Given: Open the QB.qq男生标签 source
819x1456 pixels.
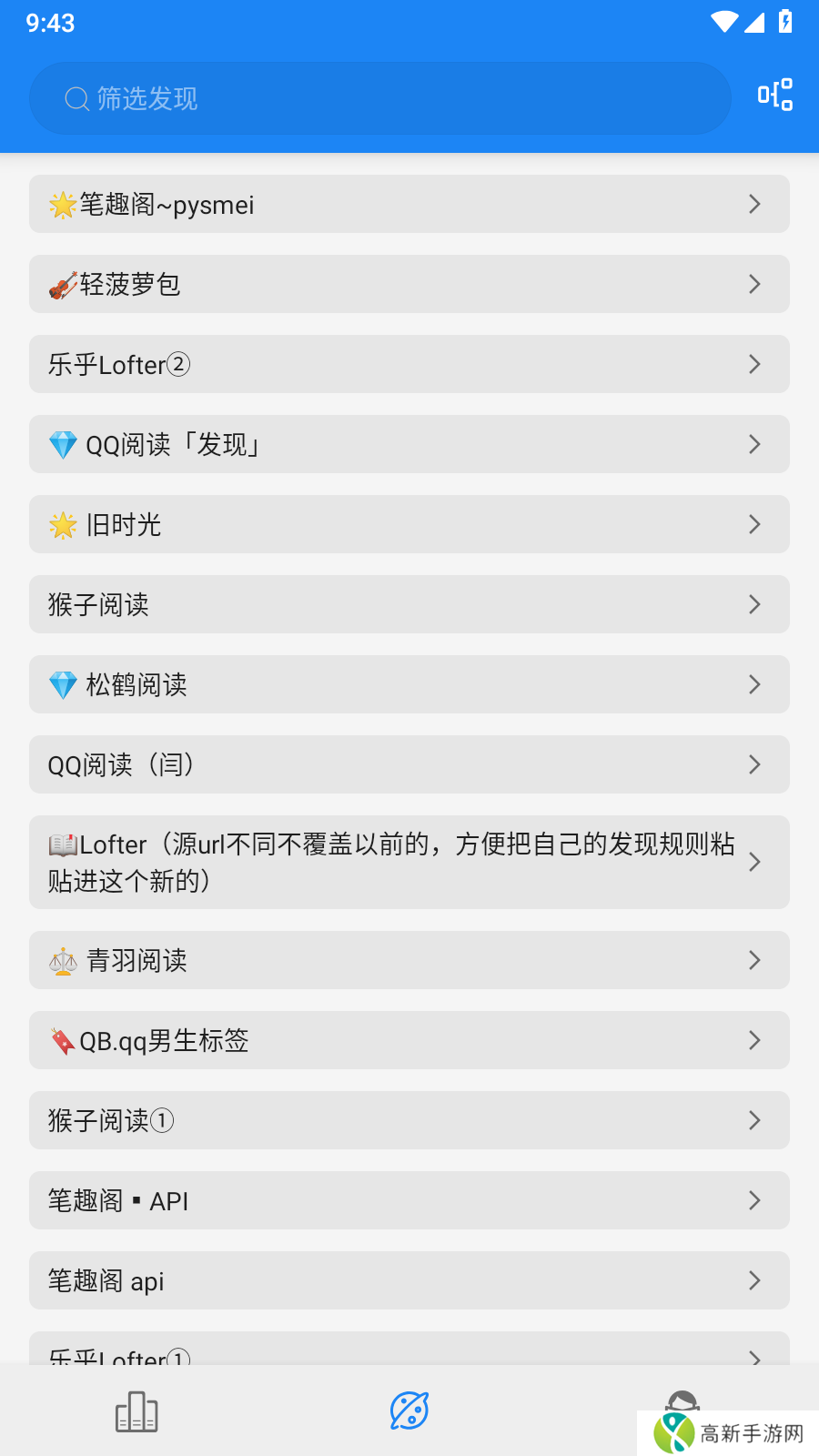Looking at the screenshot, I should coord(409,1040).
